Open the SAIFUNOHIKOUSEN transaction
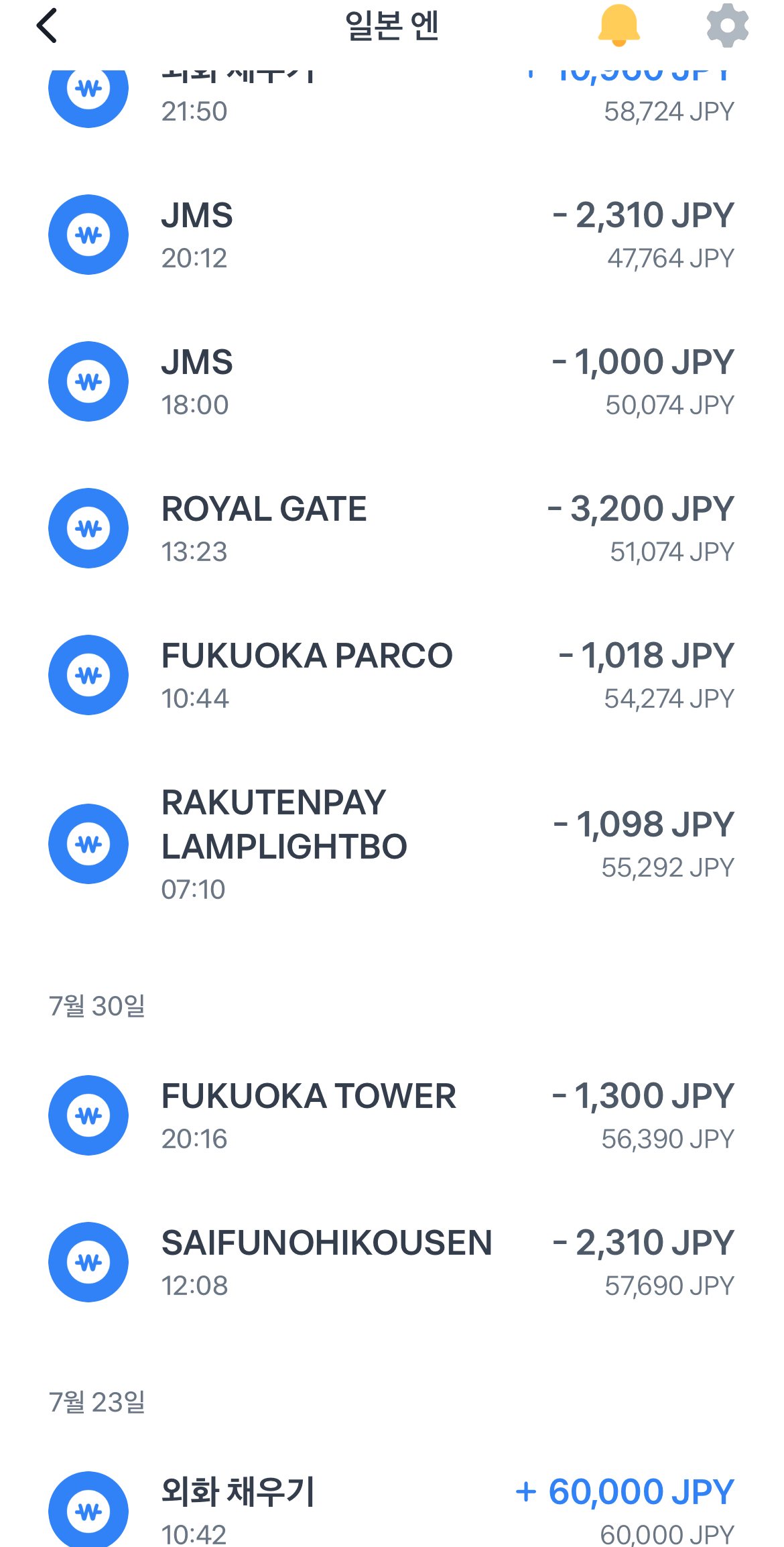 point(392,1262)
